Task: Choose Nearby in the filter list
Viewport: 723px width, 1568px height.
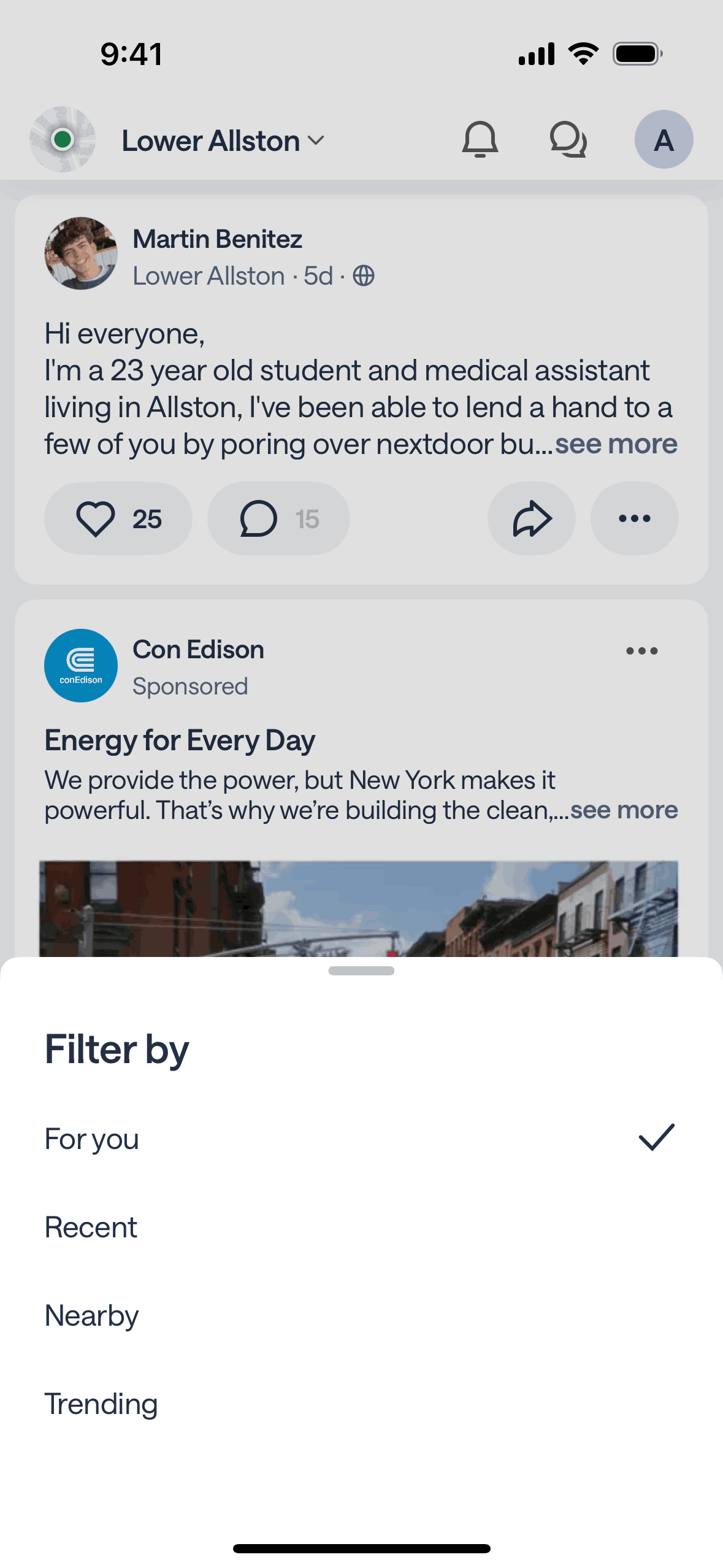Action: point(92,1316)
